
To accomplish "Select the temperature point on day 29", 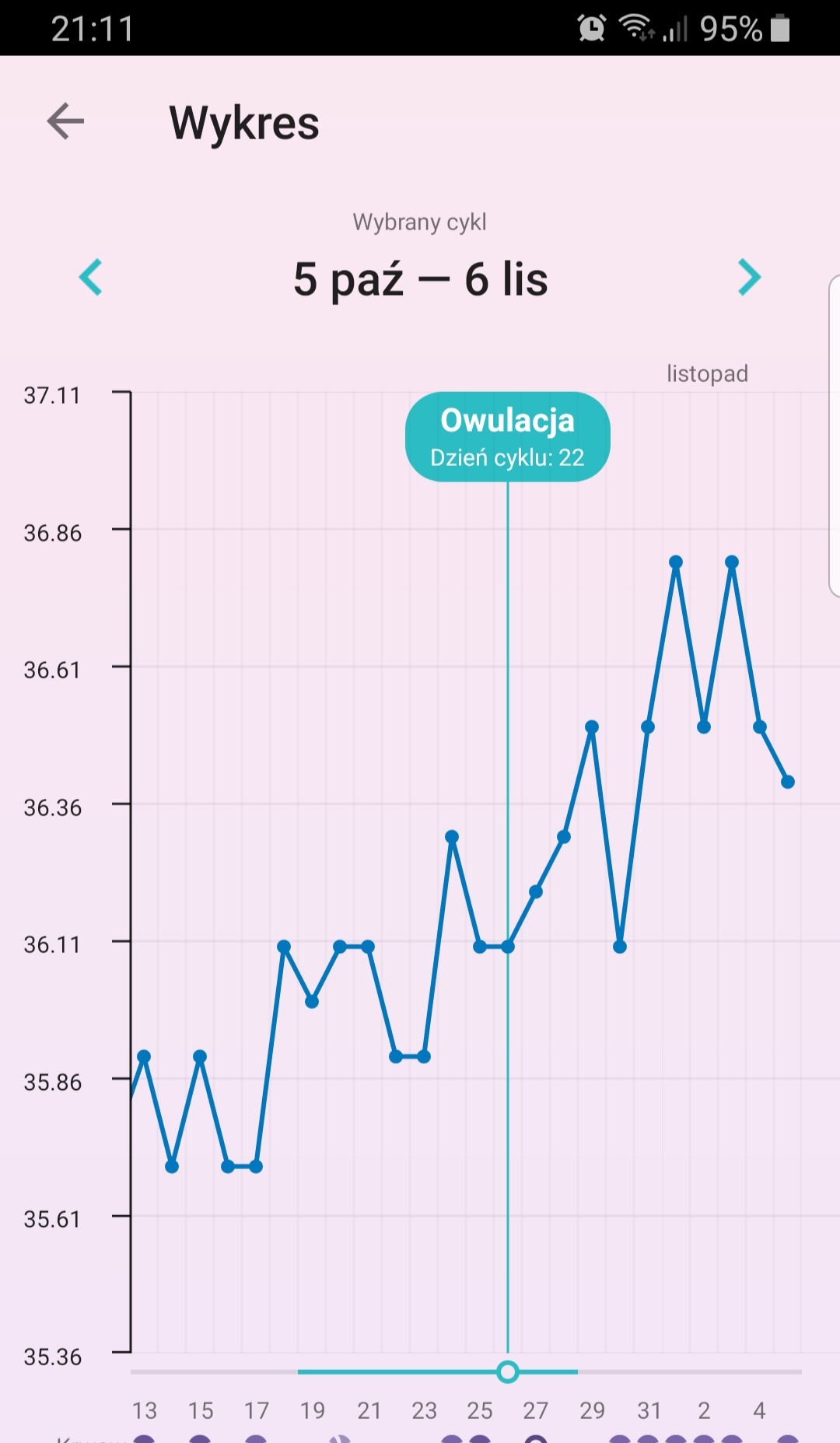I will (x=592, y=727).
